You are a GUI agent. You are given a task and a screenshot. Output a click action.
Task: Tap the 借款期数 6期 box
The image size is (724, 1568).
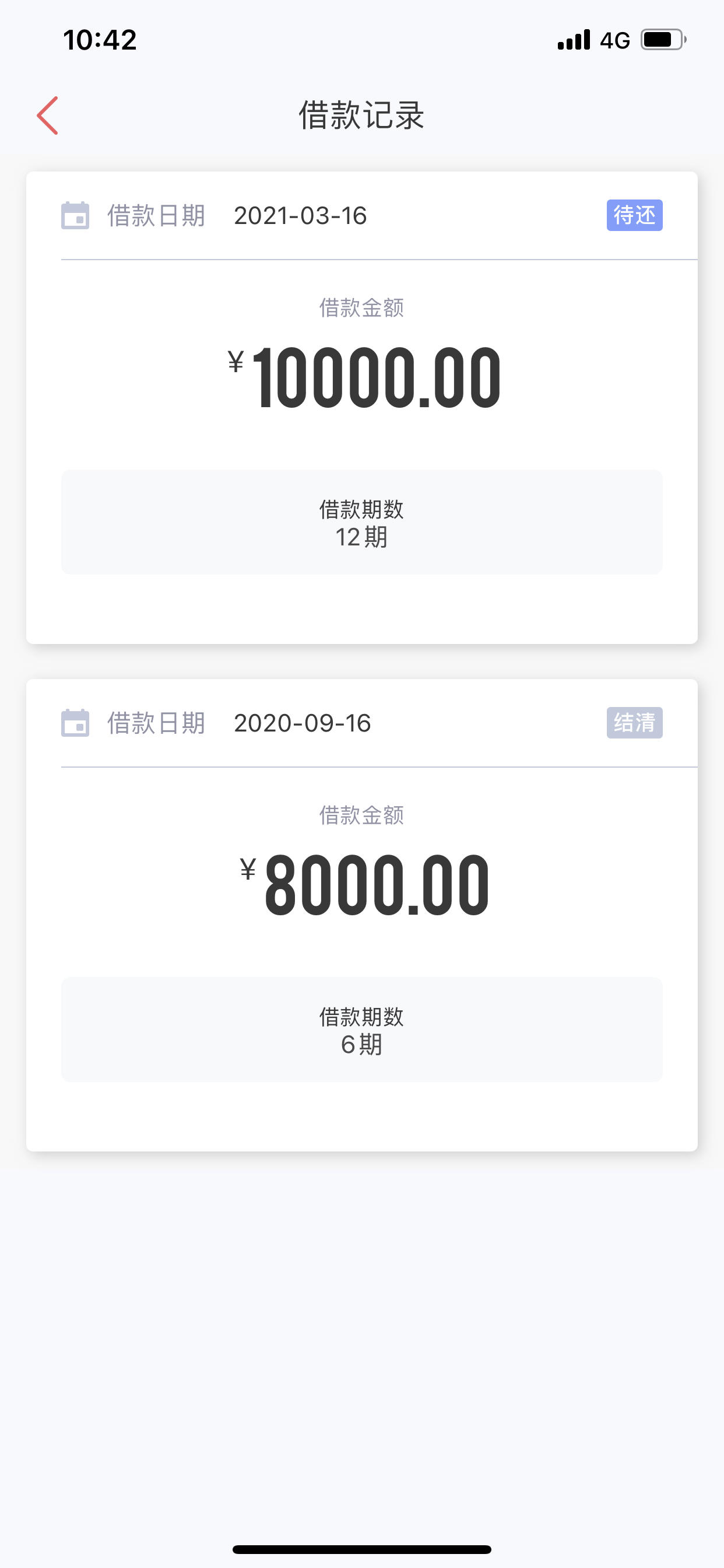361,1028
